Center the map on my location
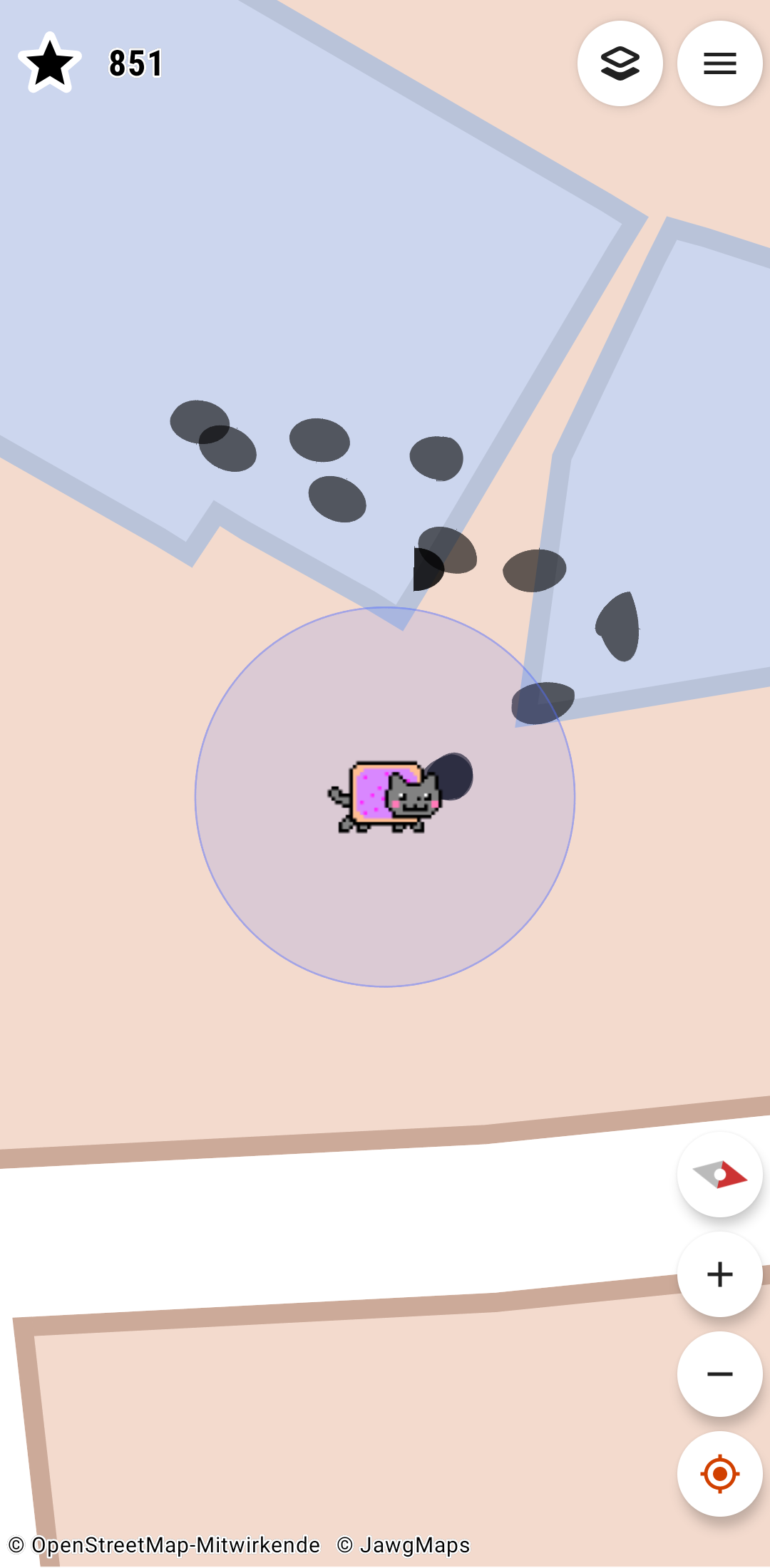This screenshot has width=770, height=1568. pyautogui.click(x=719, y=1474)
